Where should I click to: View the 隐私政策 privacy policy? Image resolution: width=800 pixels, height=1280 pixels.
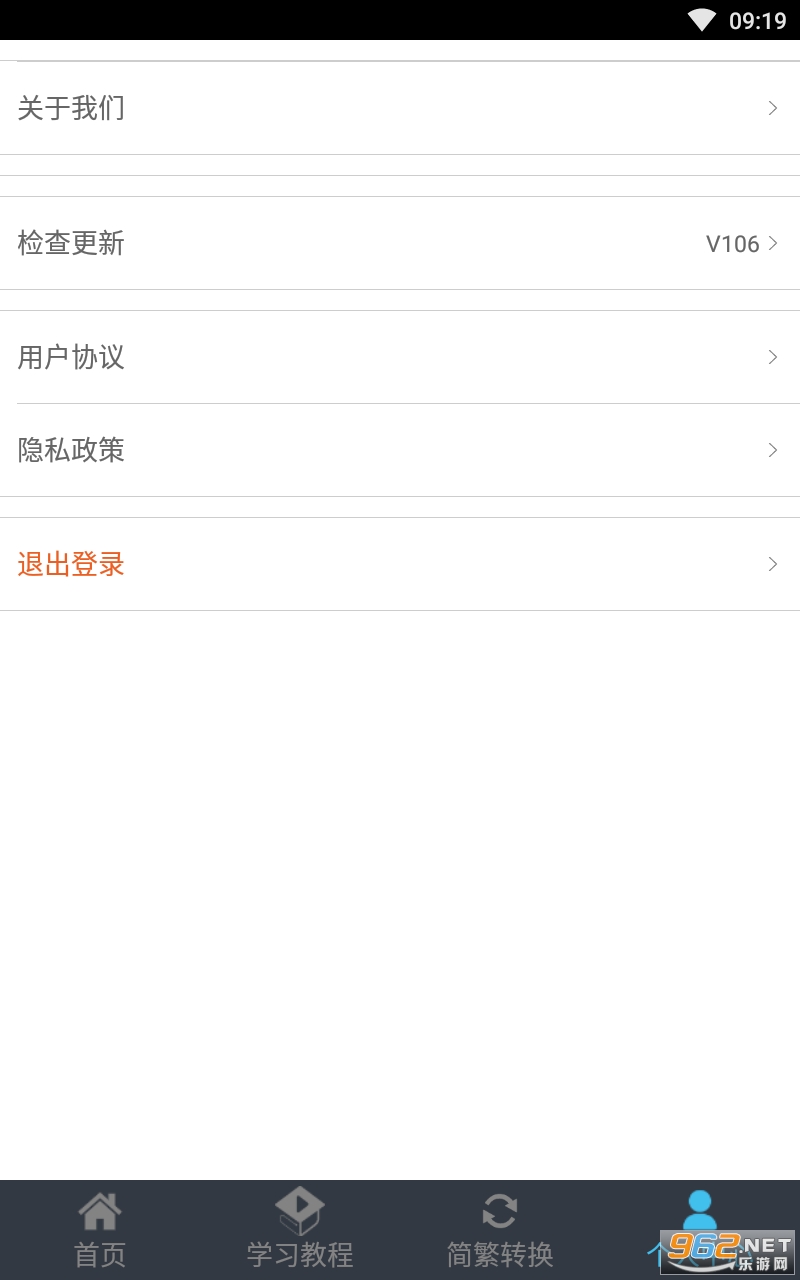tap(400, 450)
